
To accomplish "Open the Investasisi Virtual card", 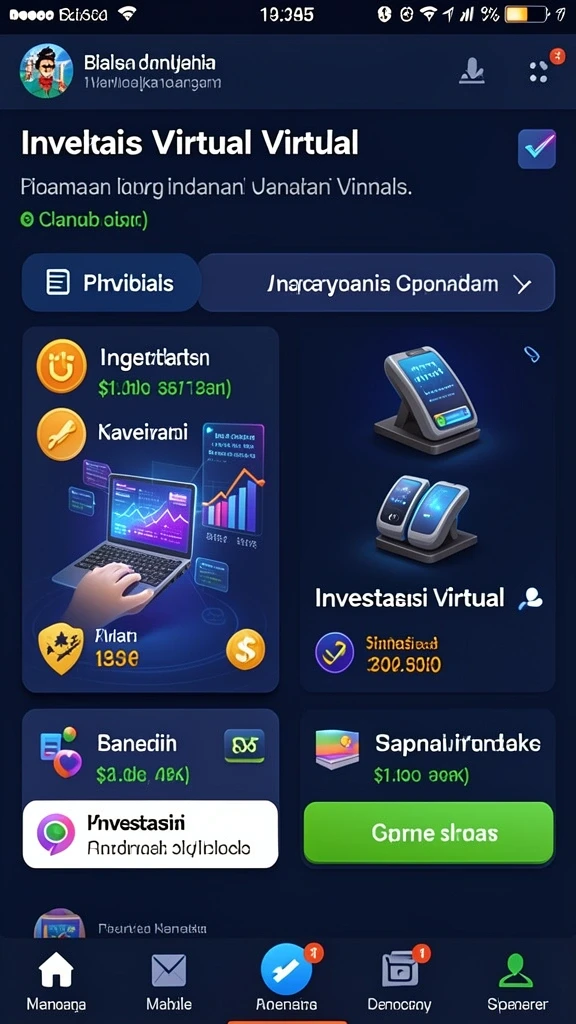I will [428, 509].
